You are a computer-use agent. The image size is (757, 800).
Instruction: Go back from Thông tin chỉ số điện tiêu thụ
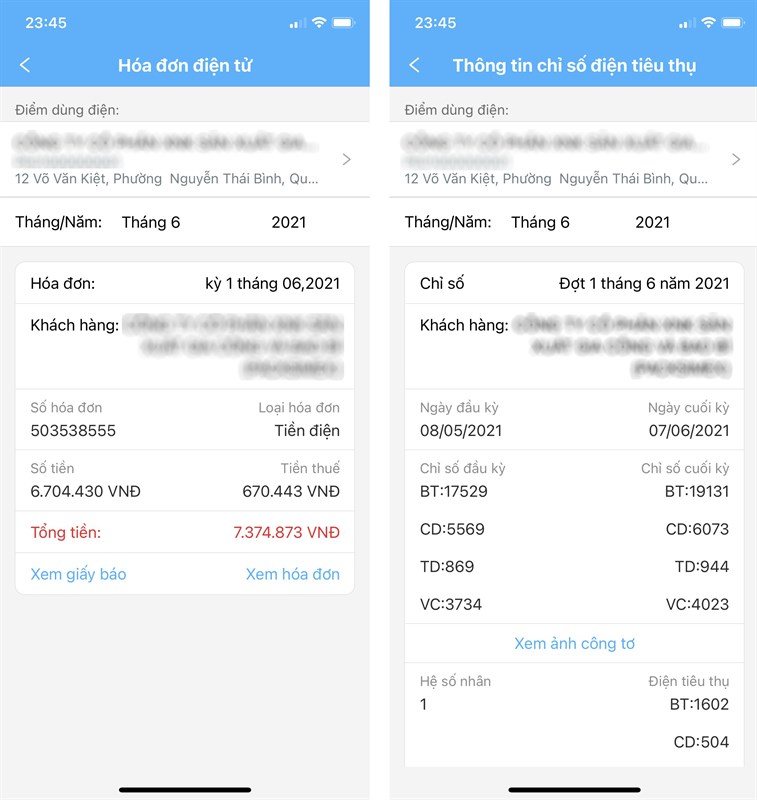click(414, 66)
